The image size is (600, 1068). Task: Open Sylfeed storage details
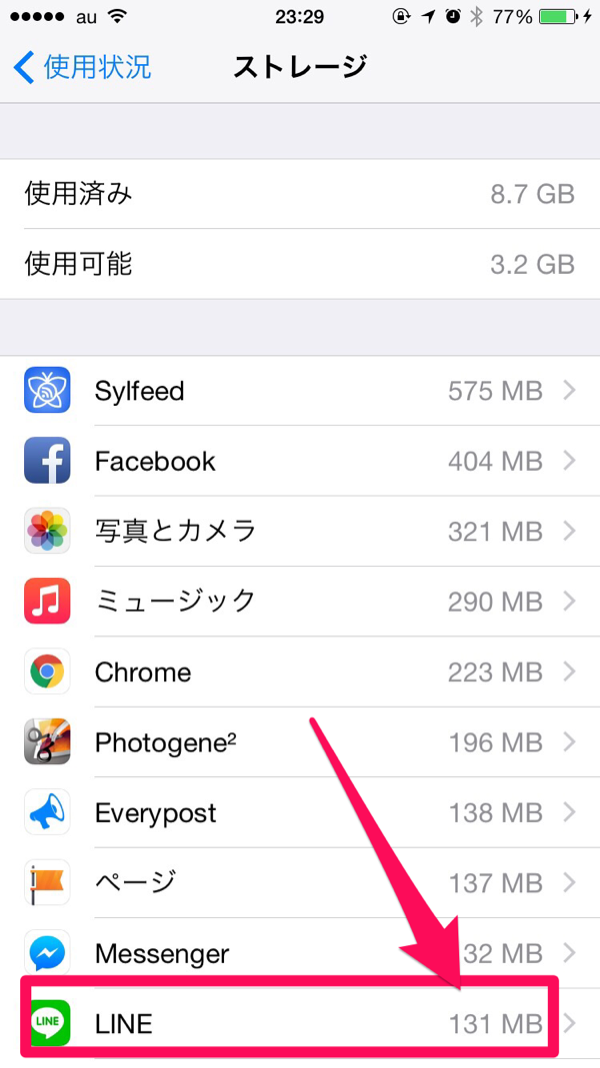coord(300,391)
